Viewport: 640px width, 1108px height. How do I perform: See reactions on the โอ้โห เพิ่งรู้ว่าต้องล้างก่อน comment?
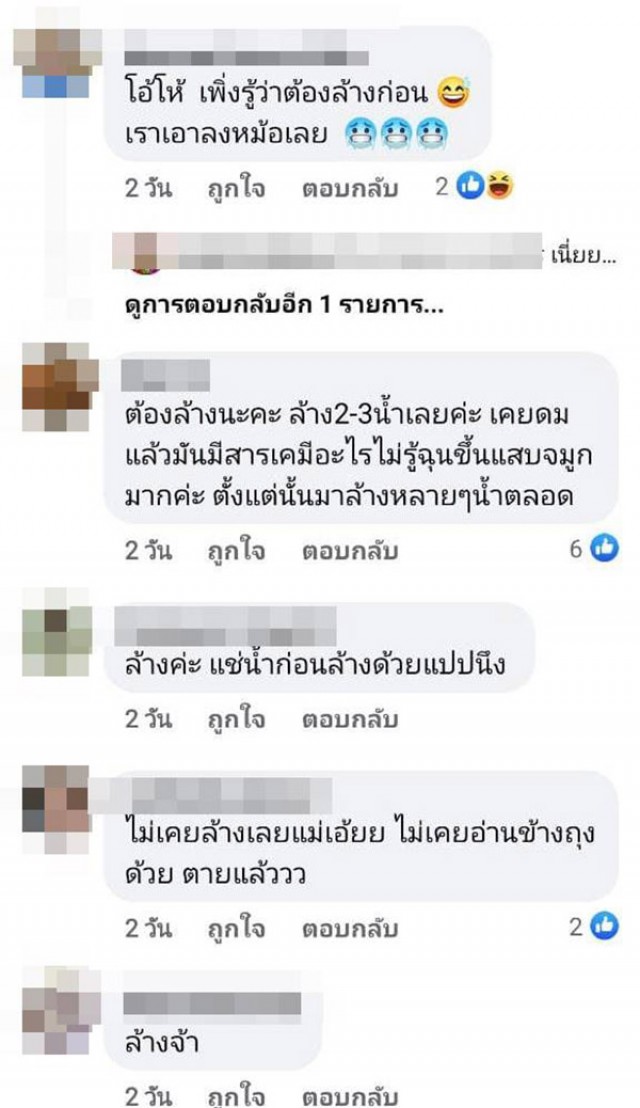474,185
